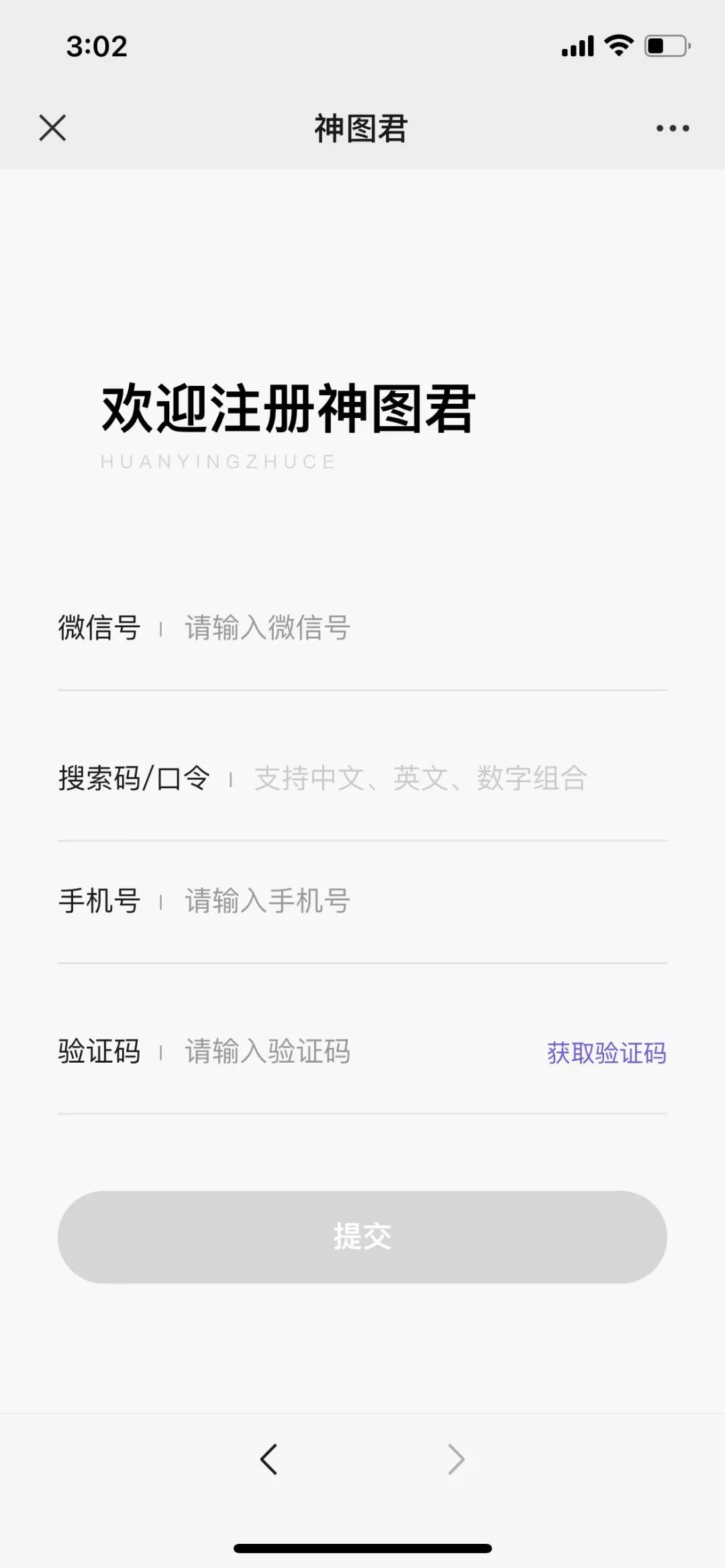This screenshot has height=1568, width=725.
Task: Tap the 验证码 code input field
Action: pos(359,1051)
